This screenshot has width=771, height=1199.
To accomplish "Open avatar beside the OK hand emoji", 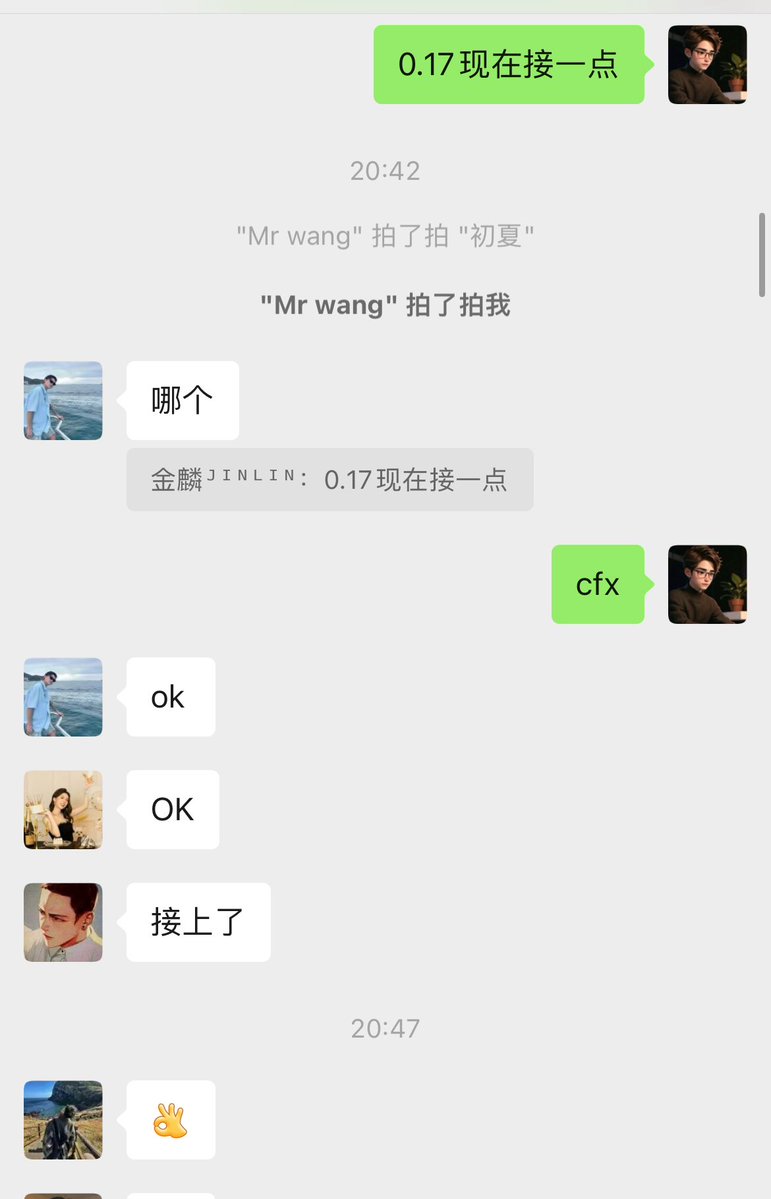I will coord(63,1120).
